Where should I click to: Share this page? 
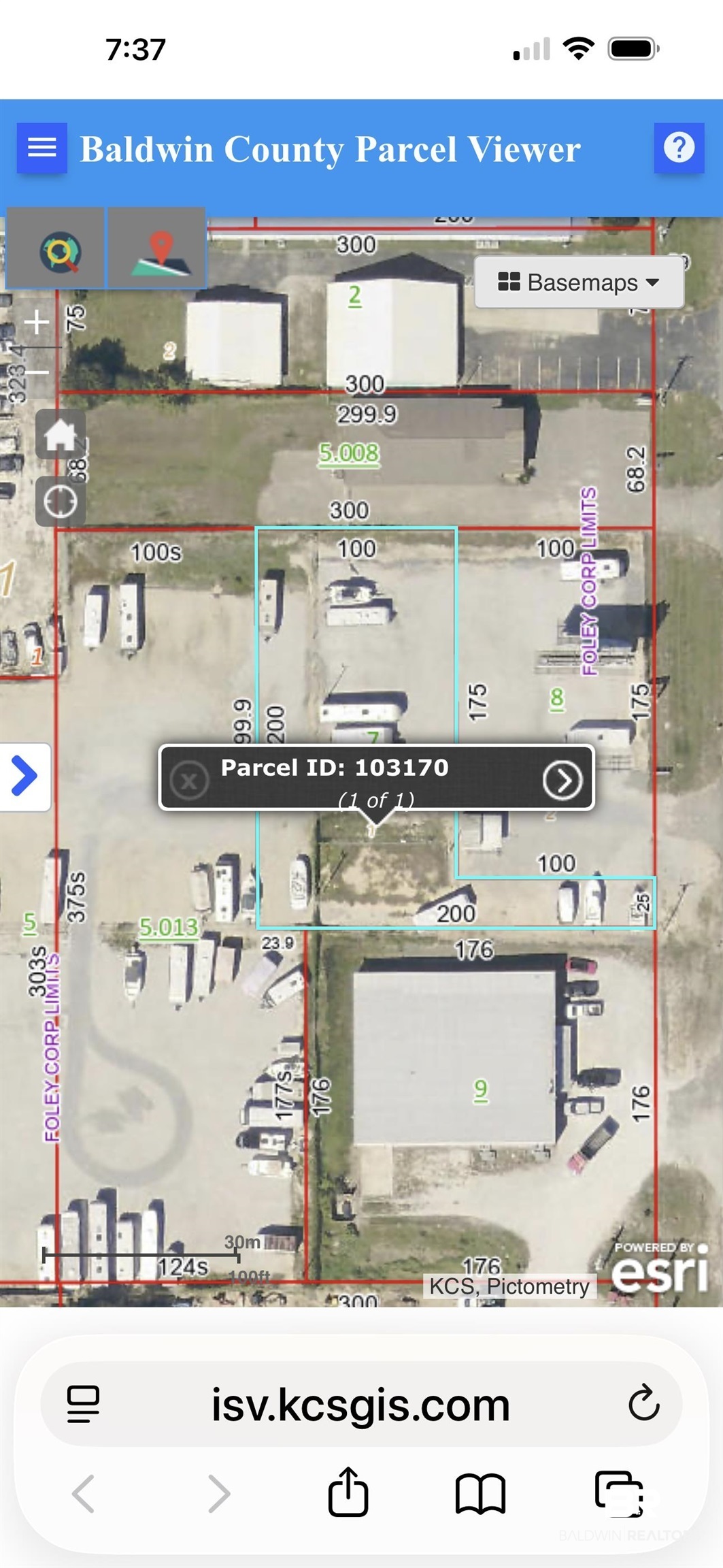(x=348, y=1492)
